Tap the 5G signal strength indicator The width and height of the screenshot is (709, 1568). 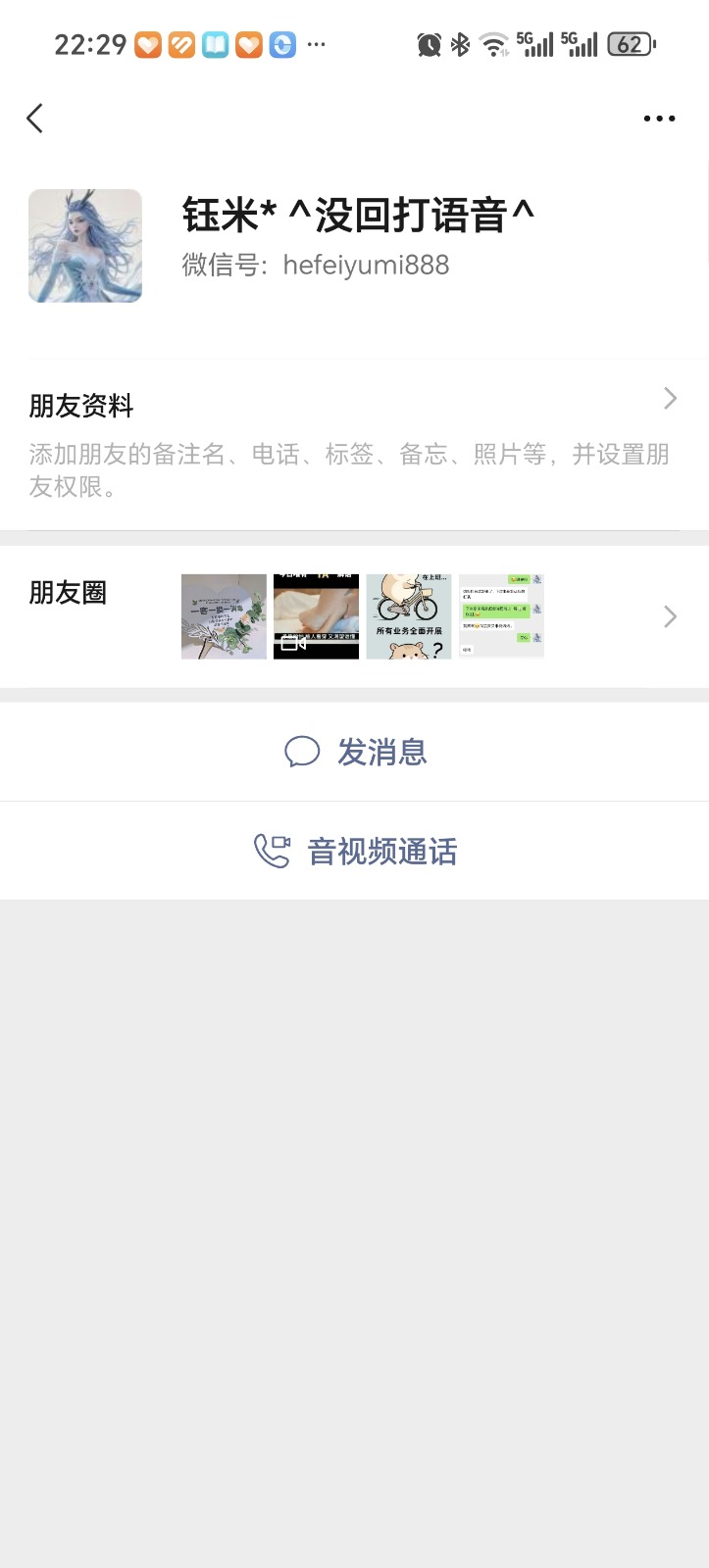[534, 44]
